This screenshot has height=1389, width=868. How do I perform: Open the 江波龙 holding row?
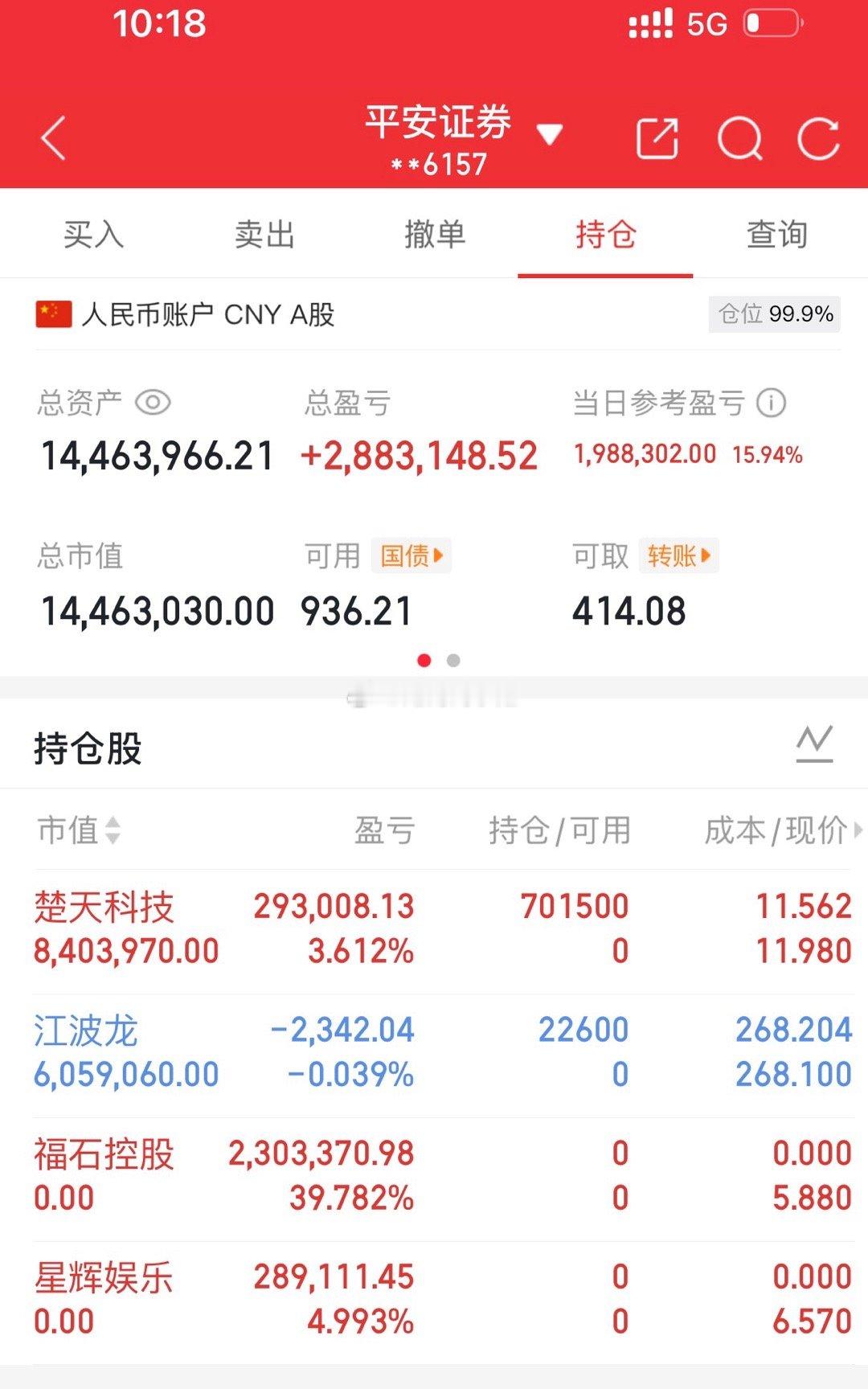click(442, 1052)
